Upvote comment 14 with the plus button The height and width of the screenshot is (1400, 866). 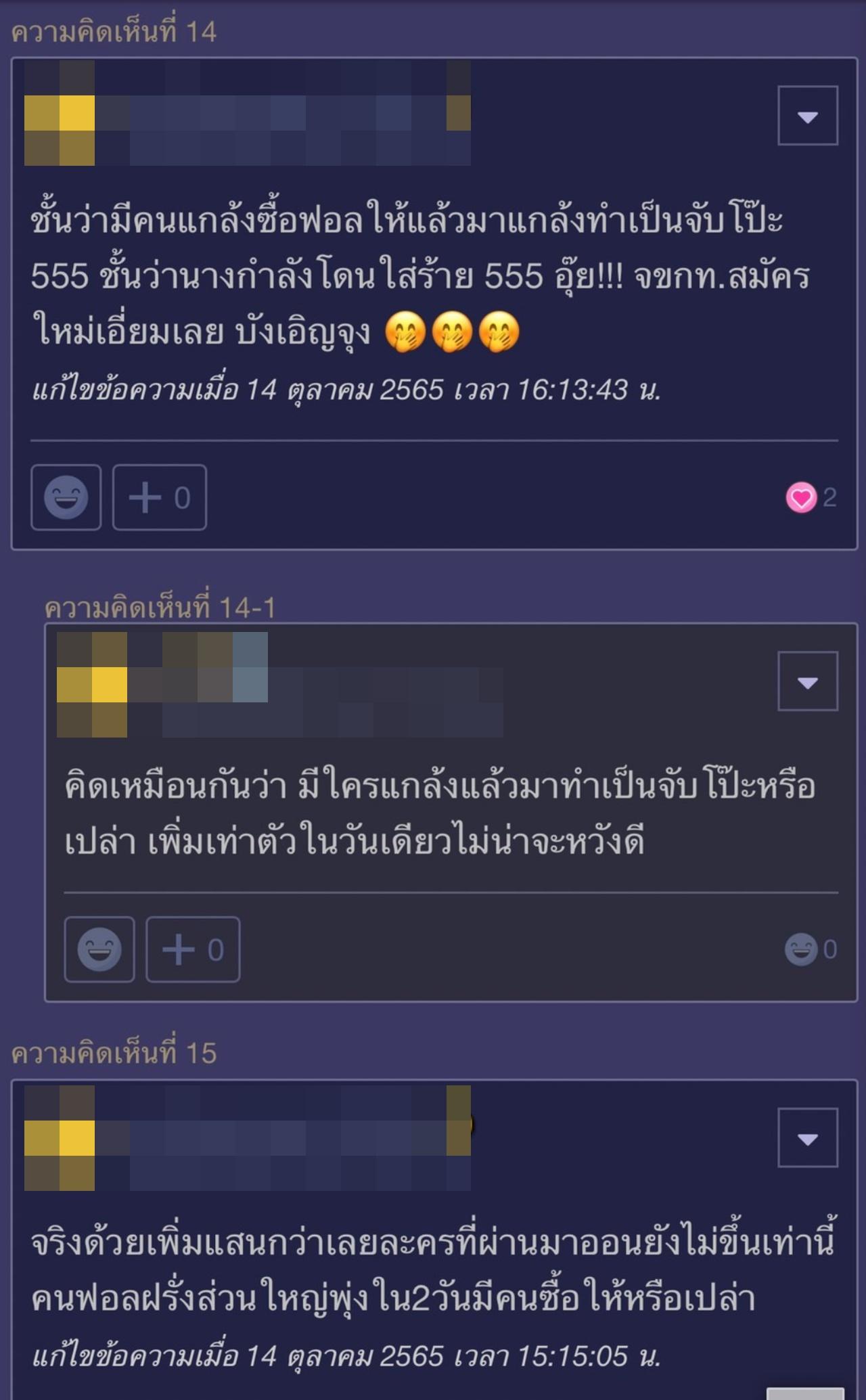coord(159,497)
